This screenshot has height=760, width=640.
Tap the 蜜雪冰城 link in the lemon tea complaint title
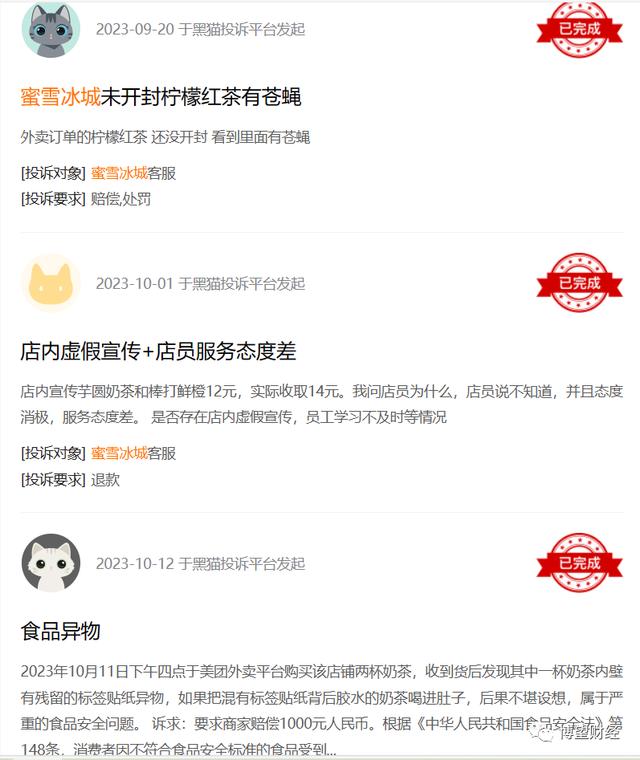click(60, 97)
